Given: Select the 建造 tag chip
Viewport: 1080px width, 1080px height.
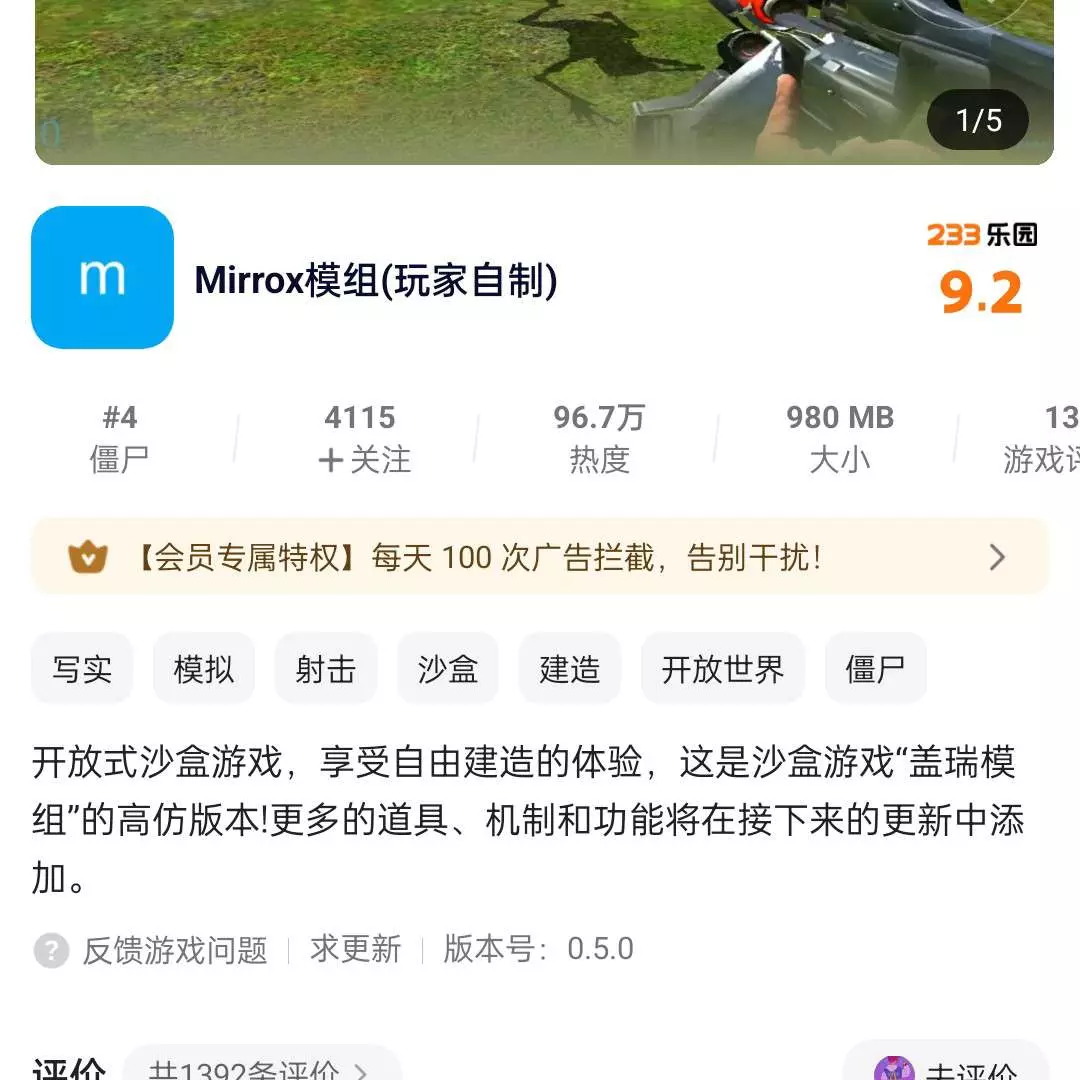Looking at the screenshot, I should click(570, 669).
